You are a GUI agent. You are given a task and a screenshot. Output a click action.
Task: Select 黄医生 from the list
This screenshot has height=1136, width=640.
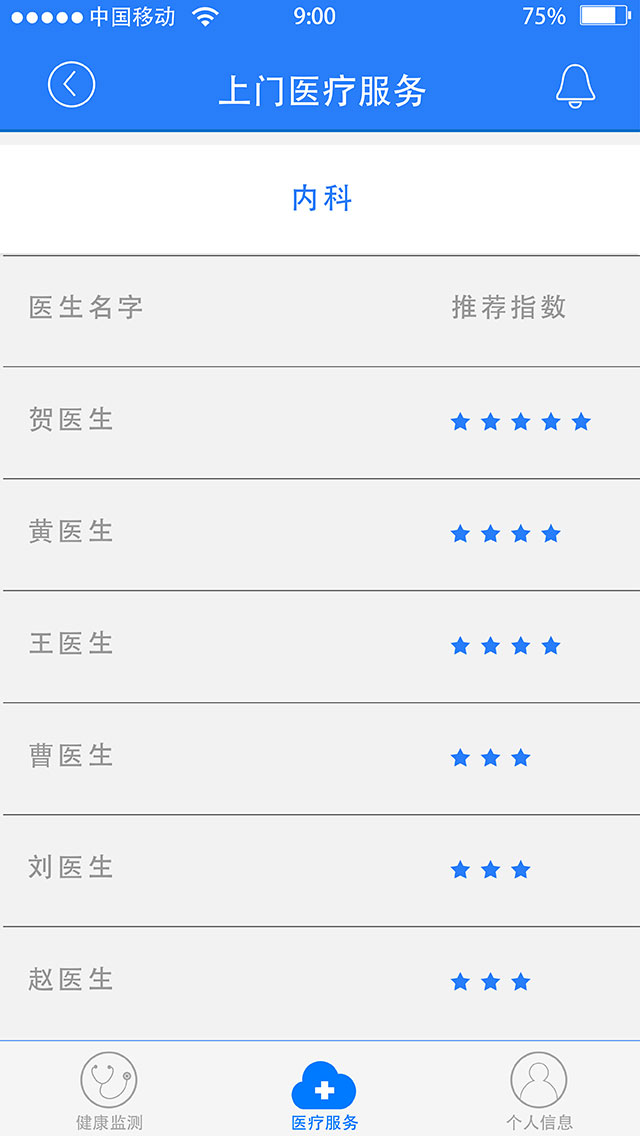(x=320, y=535)
